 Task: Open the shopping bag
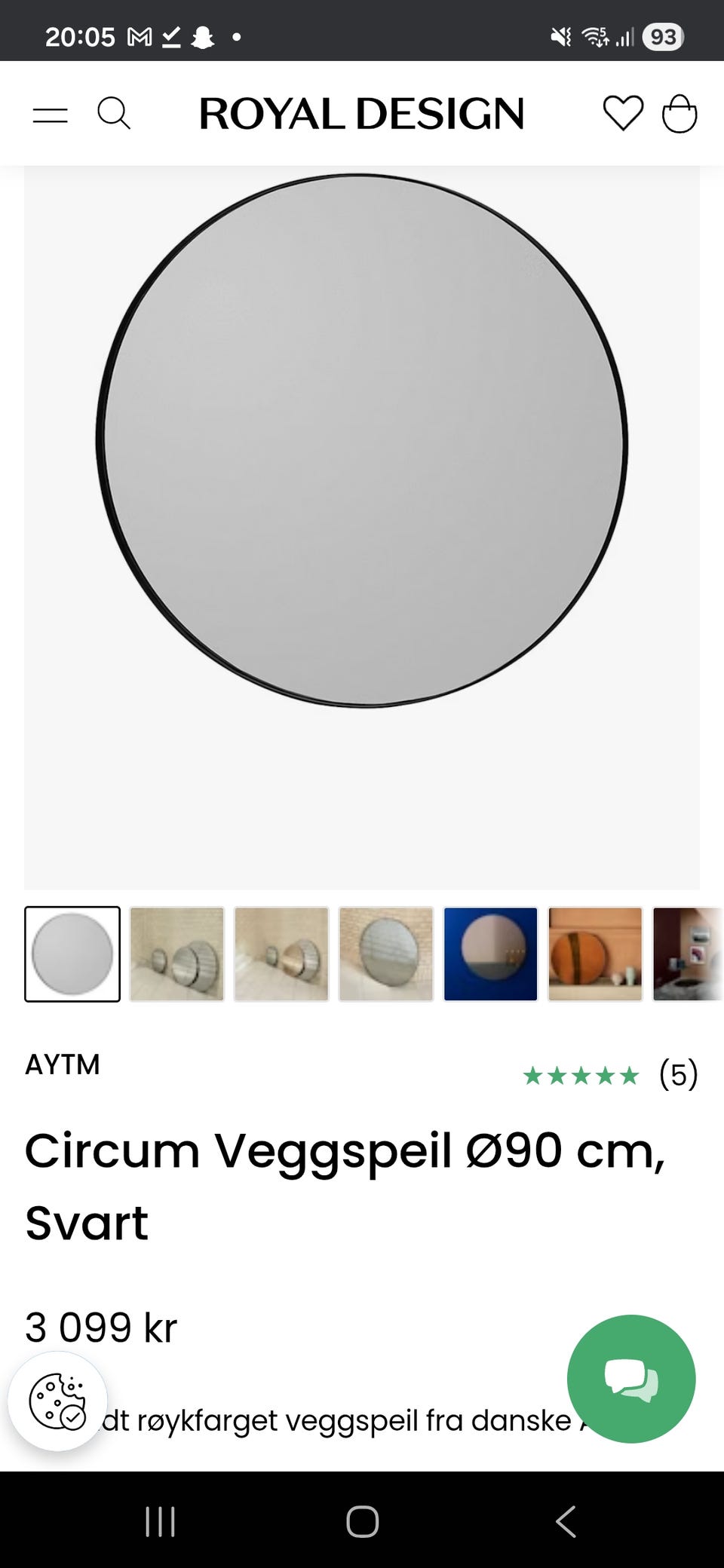(x=680, y=114)
